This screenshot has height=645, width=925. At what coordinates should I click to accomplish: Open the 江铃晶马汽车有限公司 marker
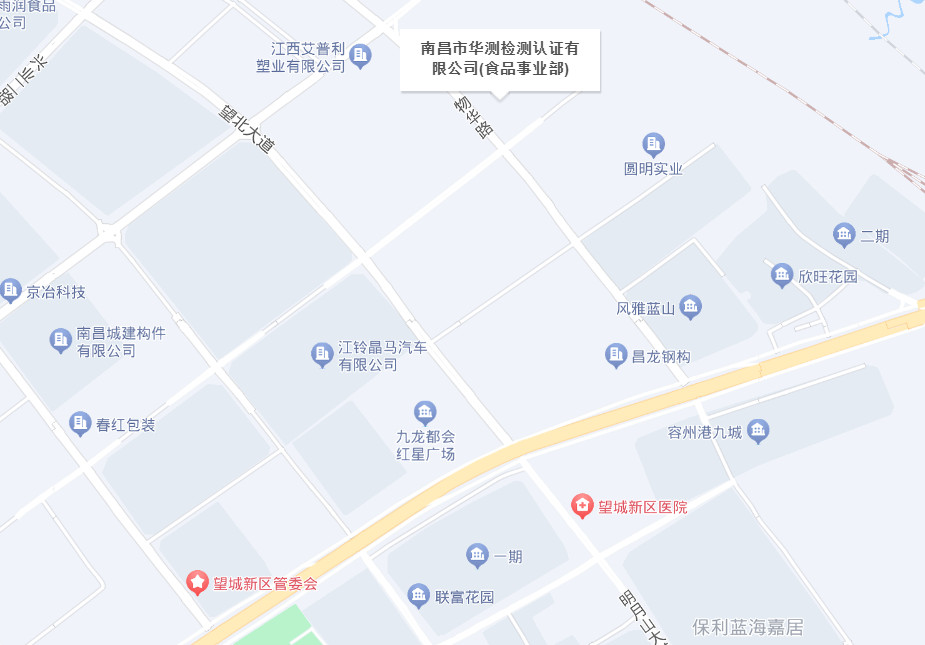[322, 354]
